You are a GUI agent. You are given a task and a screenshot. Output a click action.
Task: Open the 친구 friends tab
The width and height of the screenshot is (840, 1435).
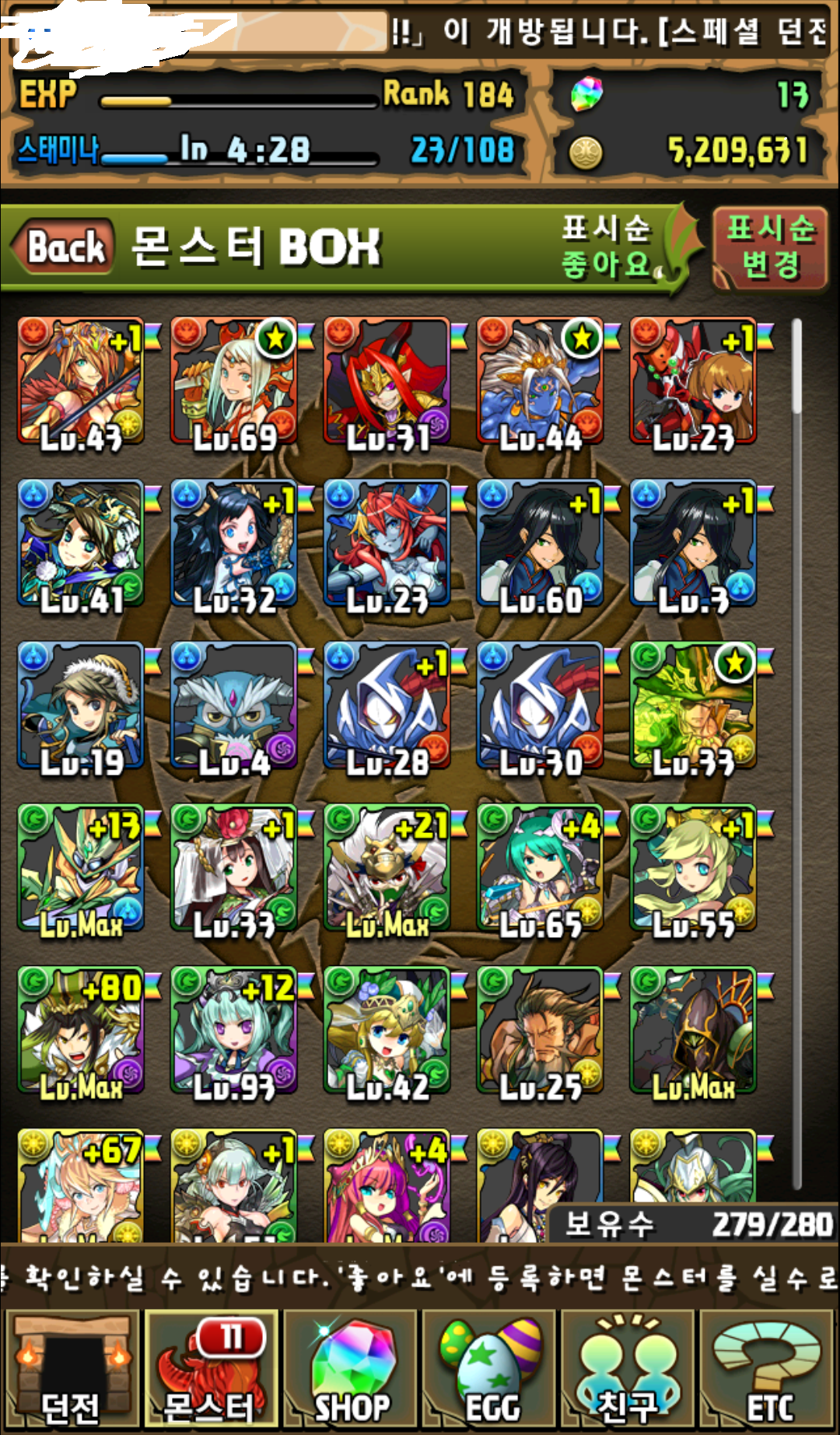click(x=628, y=1370)
